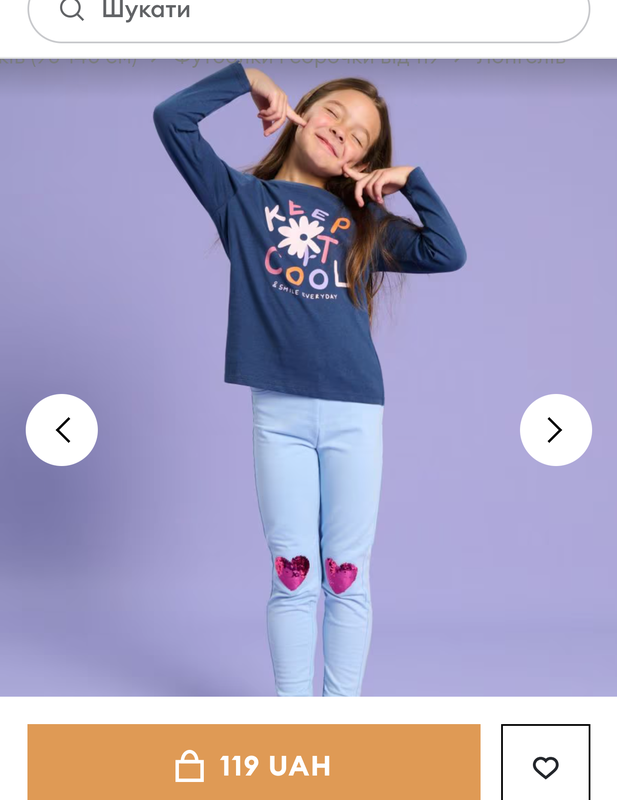Viewport: 617px width, 800px height.
Task: Add product to favorites with heart
Action: (x=545, y=767)
